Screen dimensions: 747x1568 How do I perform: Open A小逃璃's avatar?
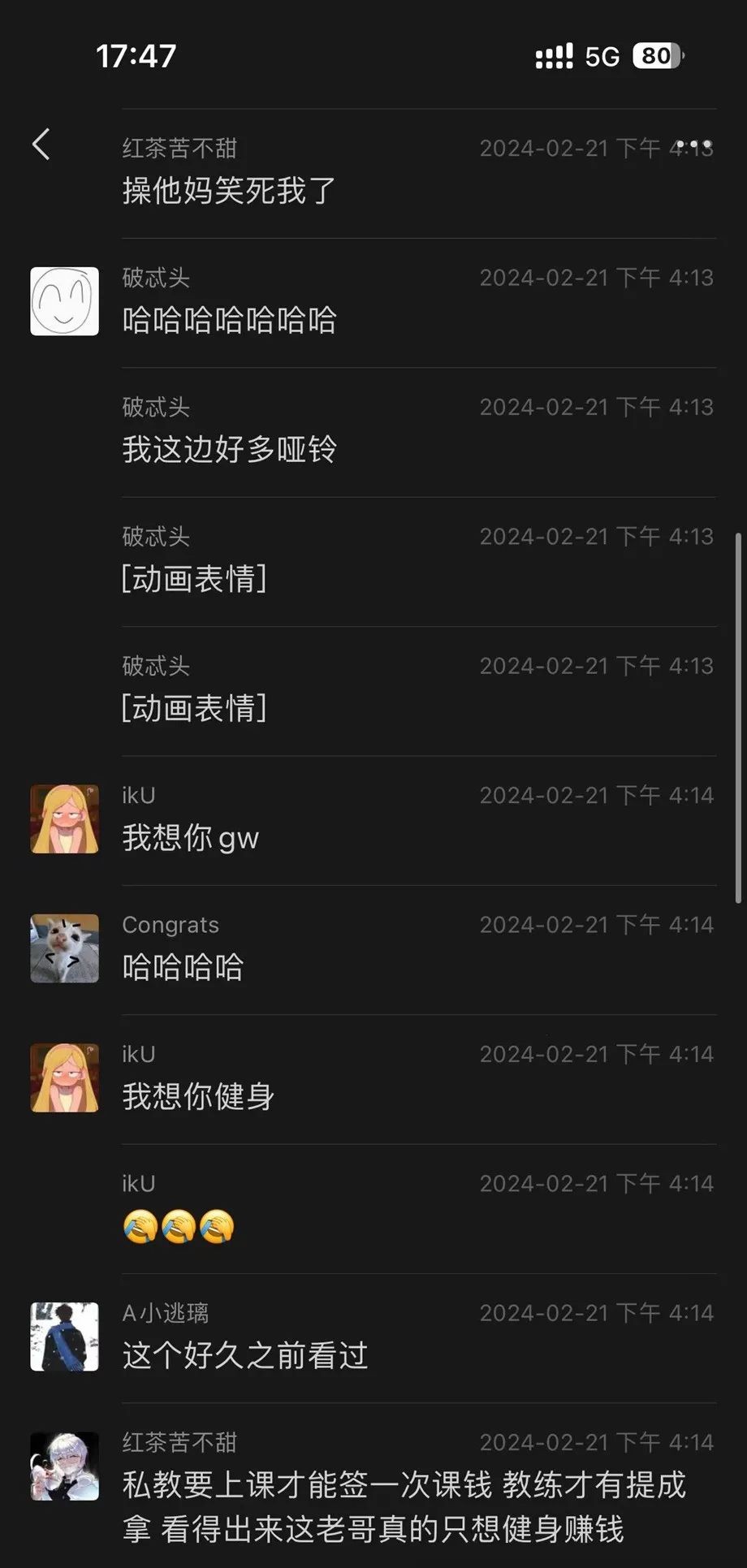pos(65,1337)
